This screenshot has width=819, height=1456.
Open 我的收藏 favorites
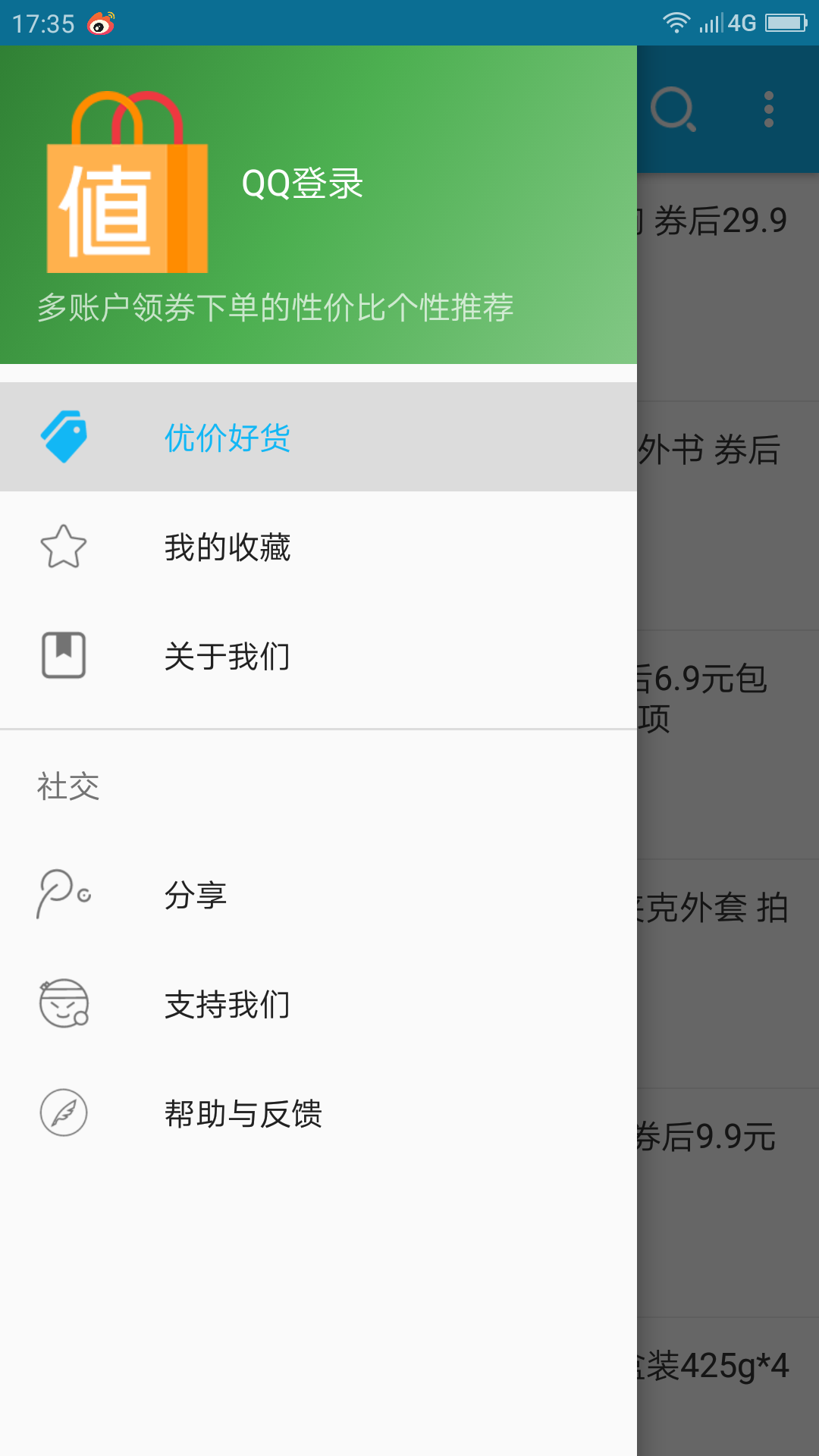(x=227, y=547)
